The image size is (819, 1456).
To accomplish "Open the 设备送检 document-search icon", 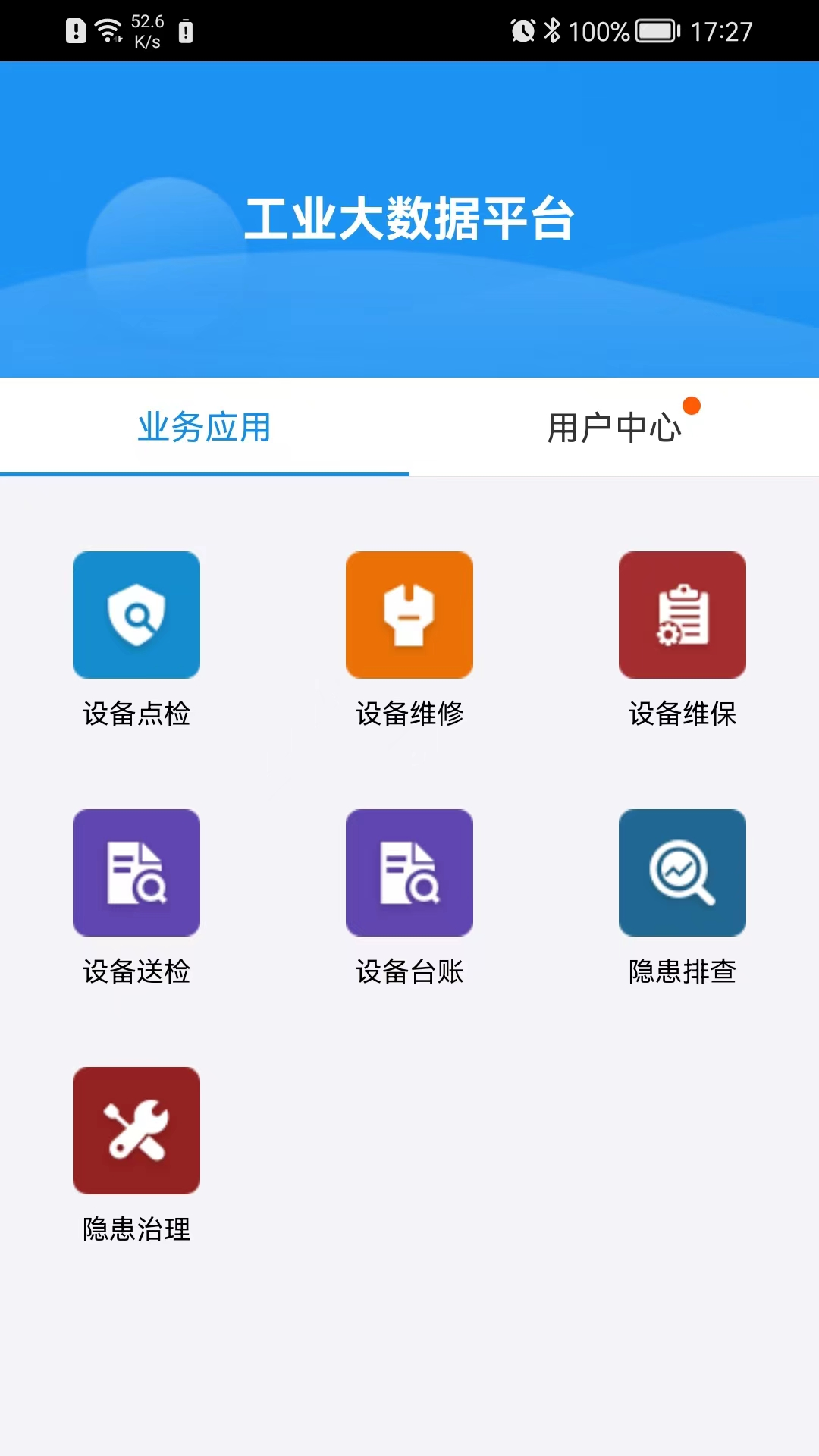I will tap(136, 873).
